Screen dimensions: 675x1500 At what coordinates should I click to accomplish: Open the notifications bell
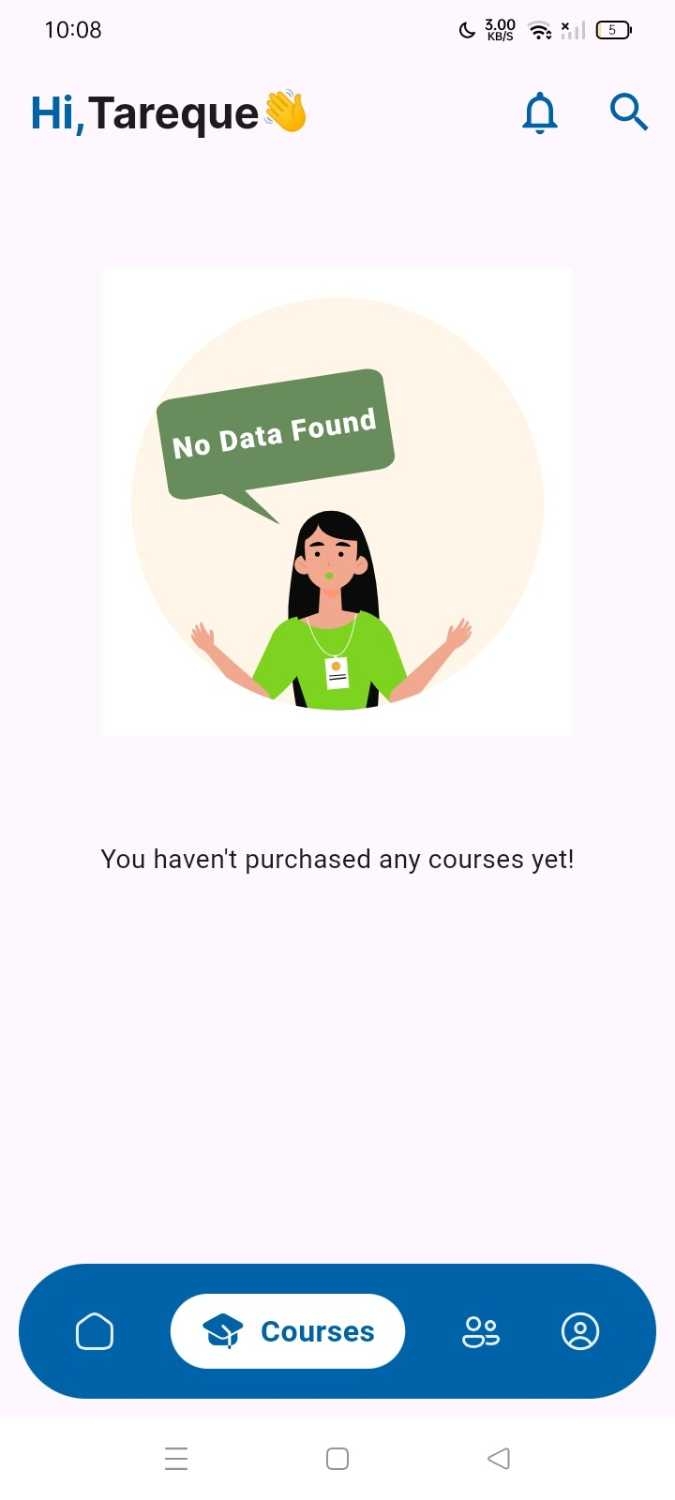(x=540, y=113)
